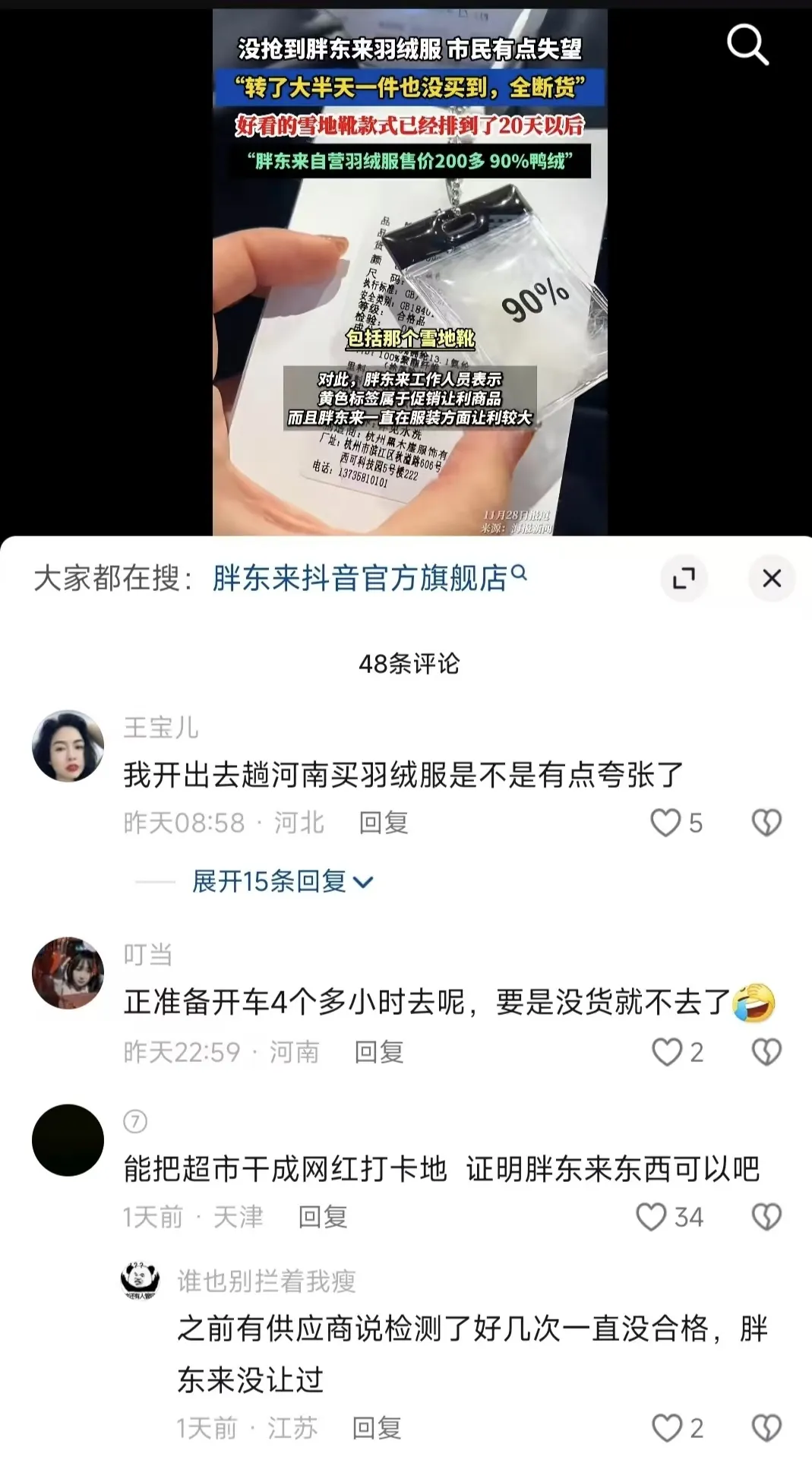The height and width of the screenshot is (1463, 812).
Task: Dislike 王宝儿's comment
Action: (x=766, y=823)
